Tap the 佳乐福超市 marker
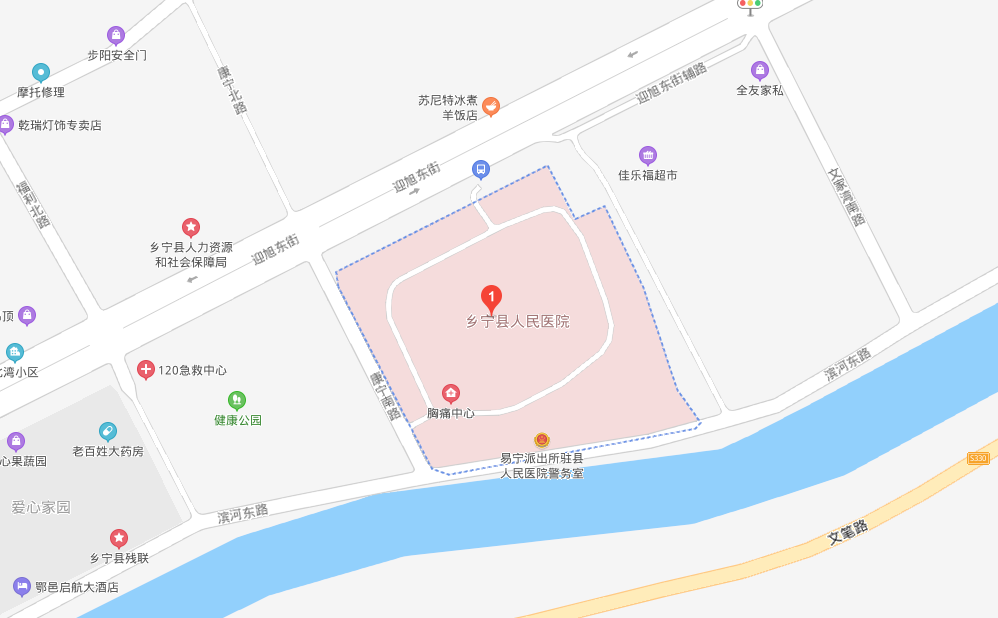 click(x=648, y=155)
